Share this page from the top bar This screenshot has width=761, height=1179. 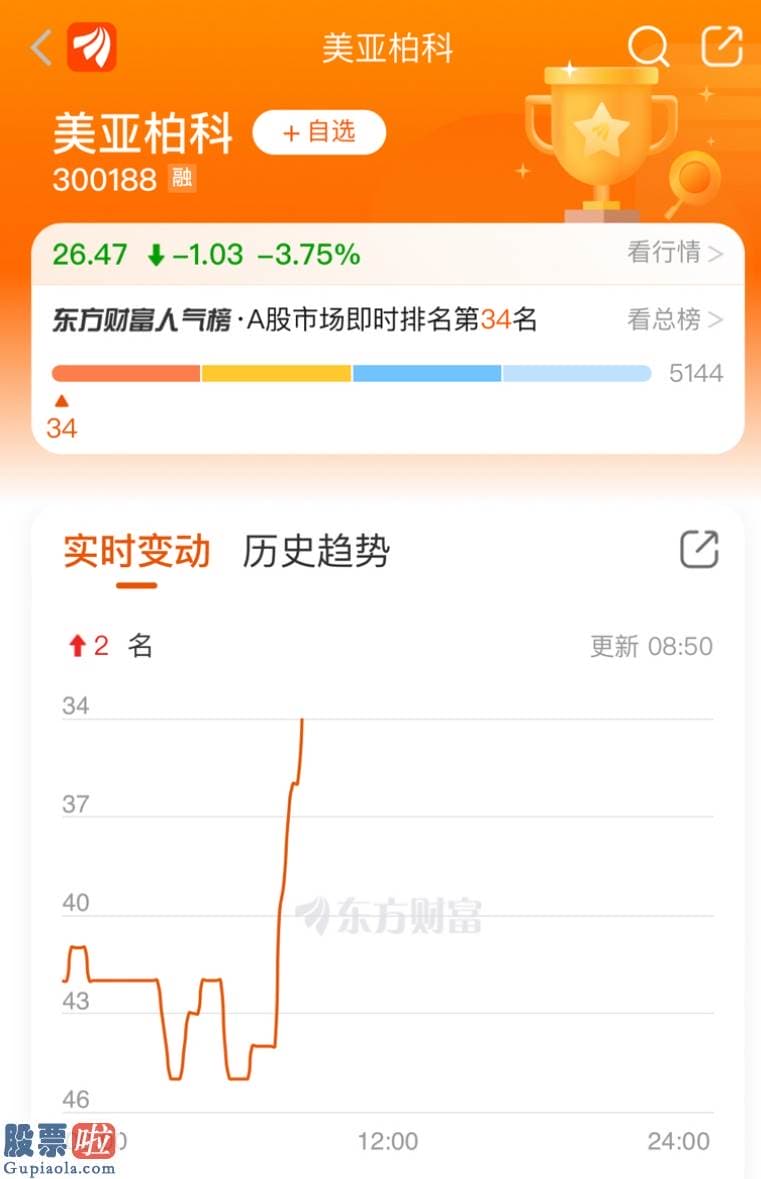click(721, 47)
